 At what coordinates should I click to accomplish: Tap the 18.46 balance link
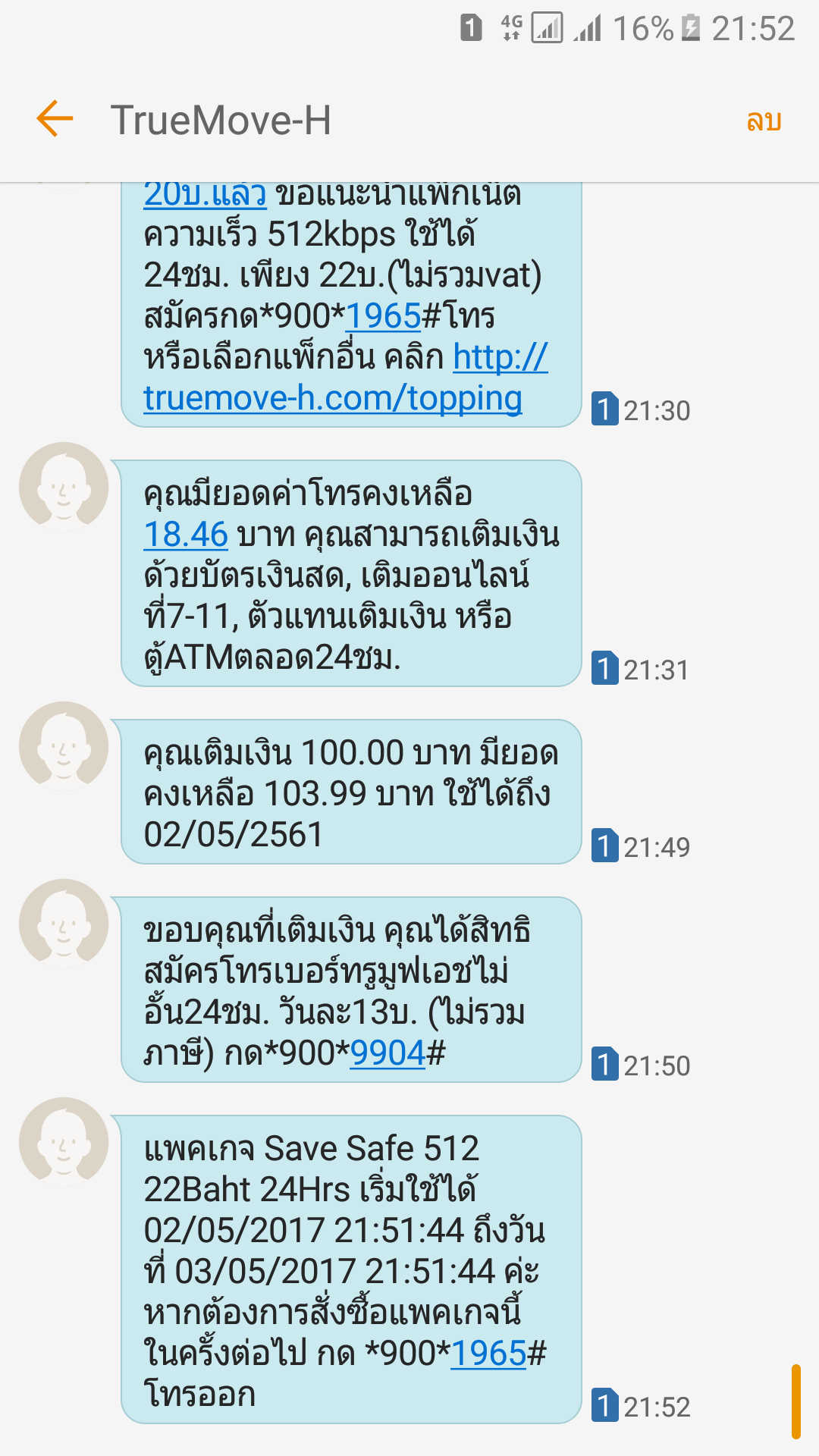tap(186, 535)
